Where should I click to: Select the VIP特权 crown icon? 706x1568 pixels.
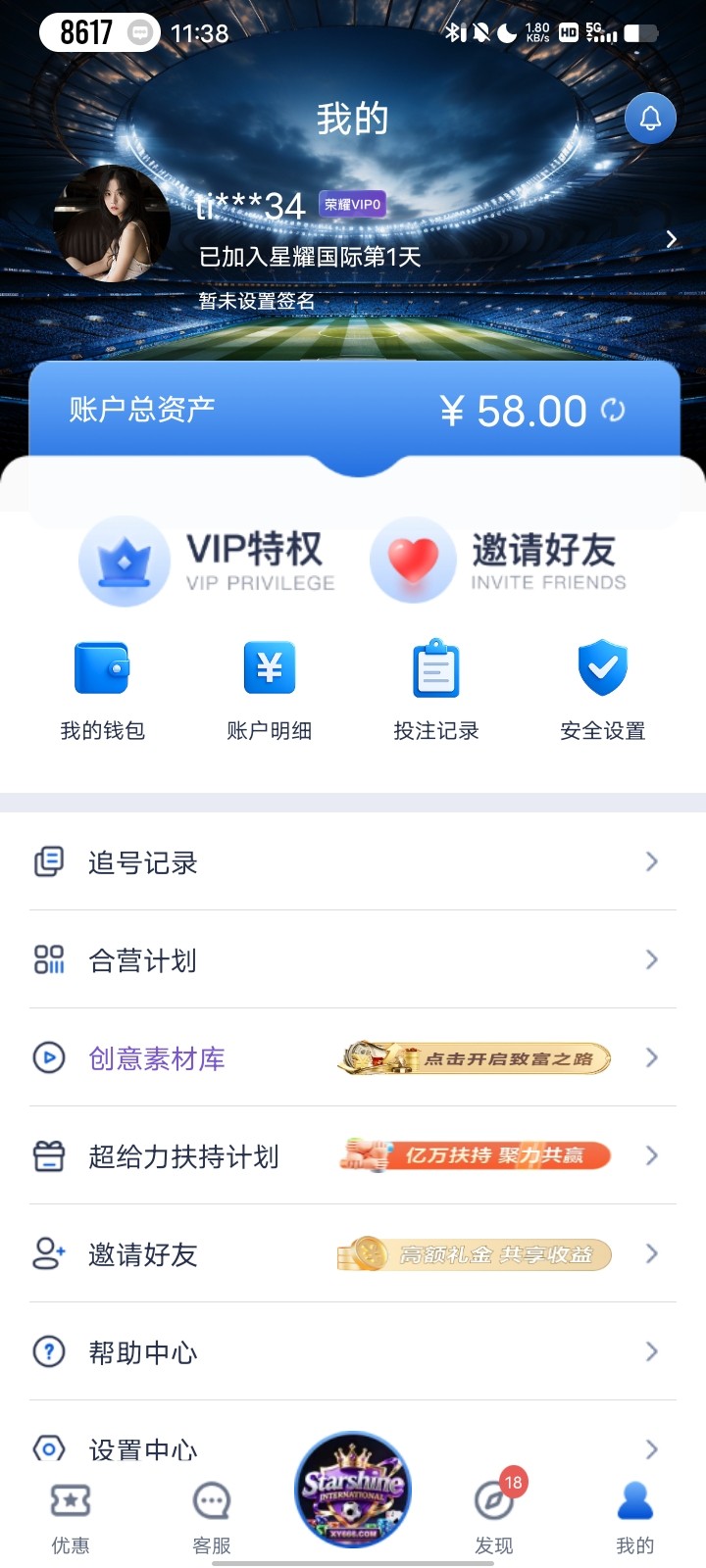coord(125,560)
